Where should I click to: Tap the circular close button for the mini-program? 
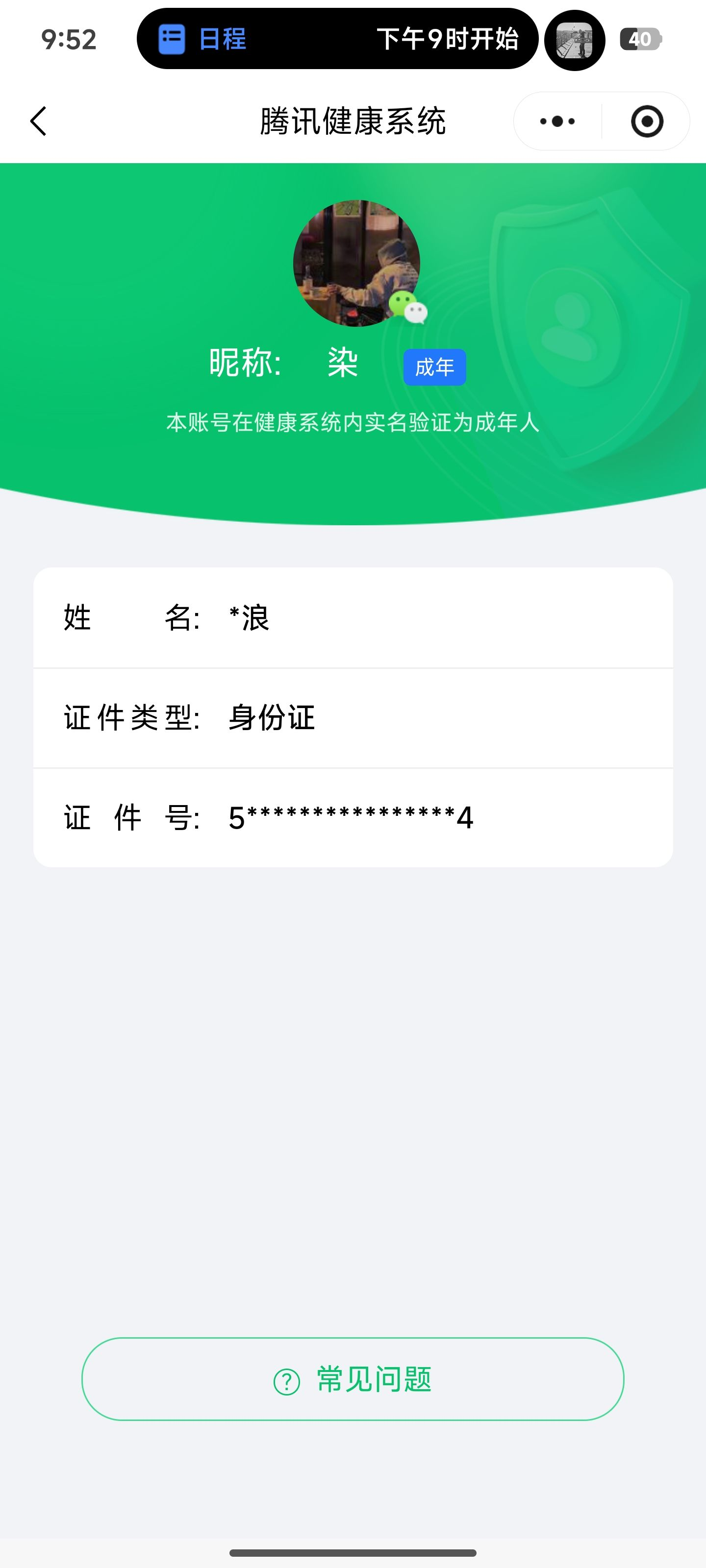click(x=647, y=121)
